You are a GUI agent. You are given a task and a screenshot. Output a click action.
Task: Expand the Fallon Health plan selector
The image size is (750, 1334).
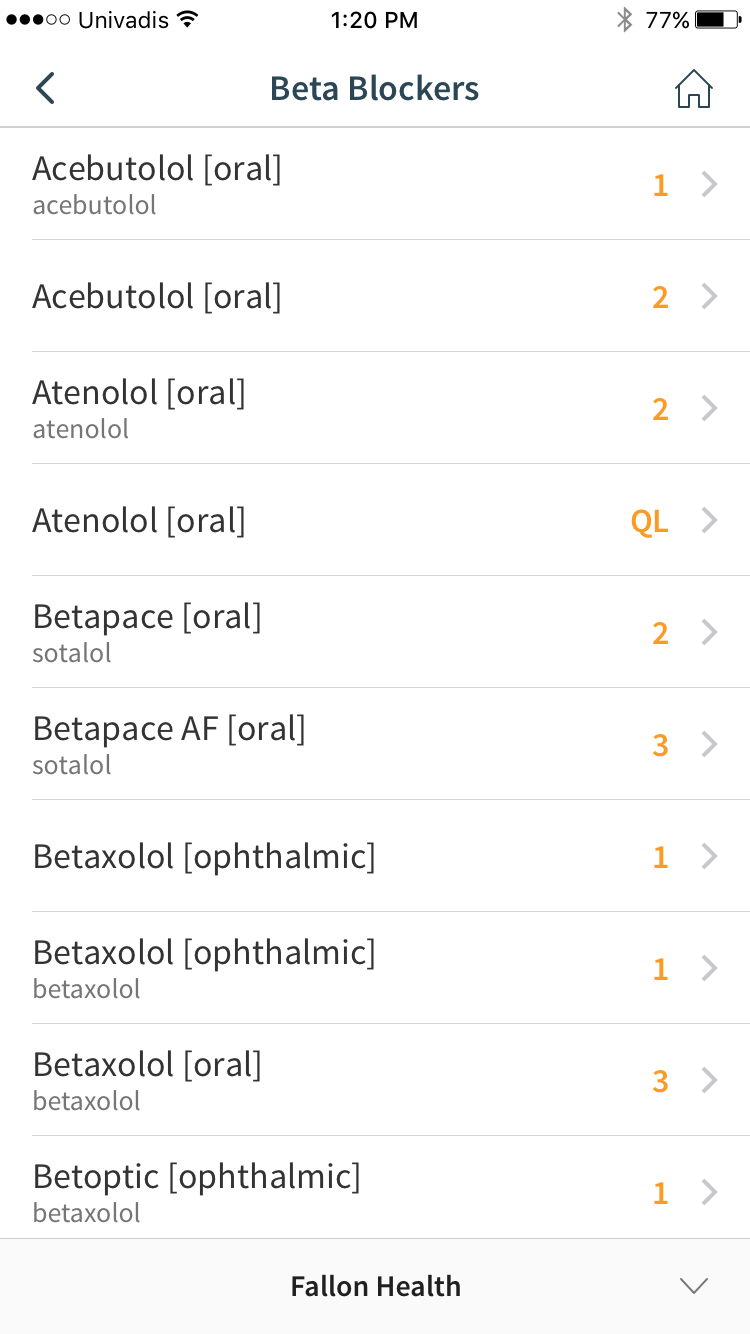(x=375, y=1286)
